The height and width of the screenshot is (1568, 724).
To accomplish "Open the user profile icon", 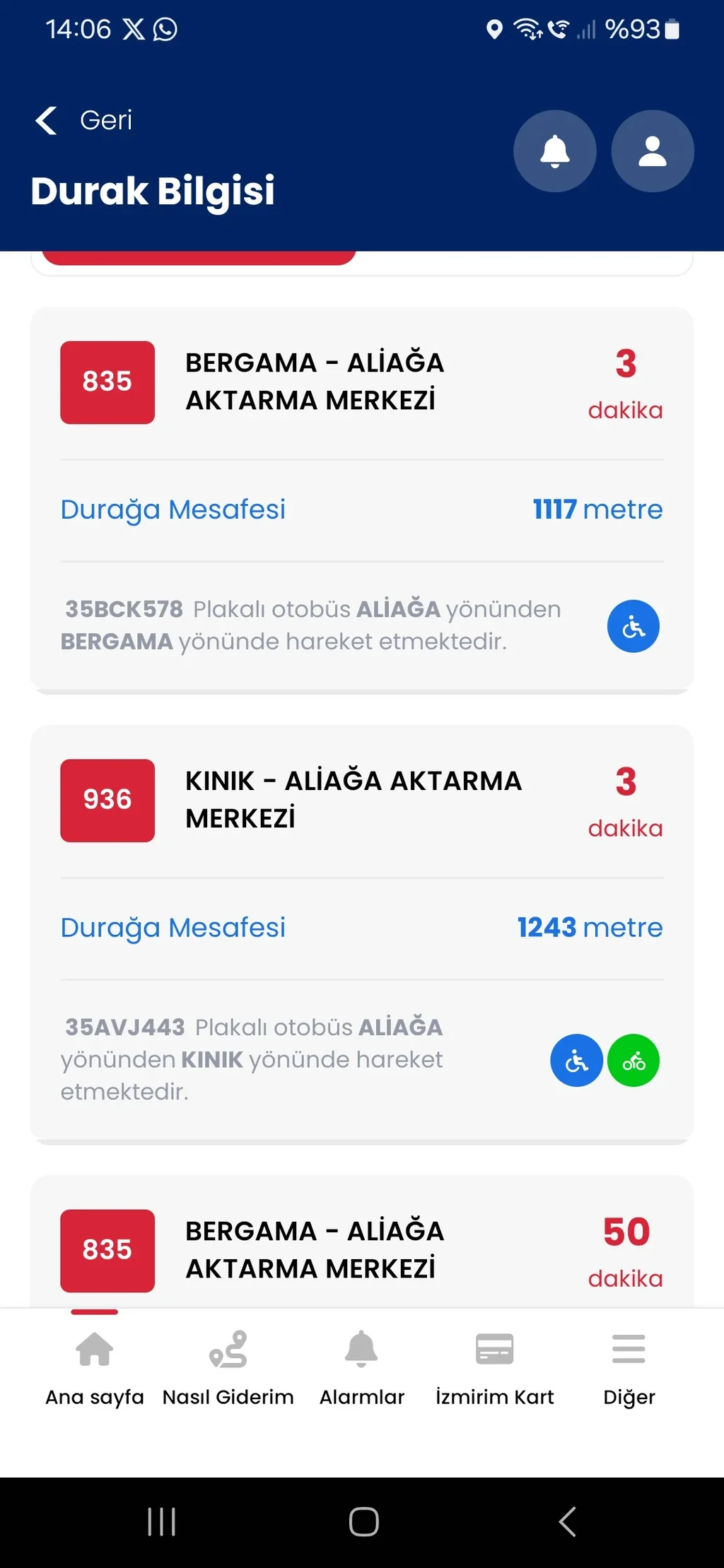I will click(651, 151).
